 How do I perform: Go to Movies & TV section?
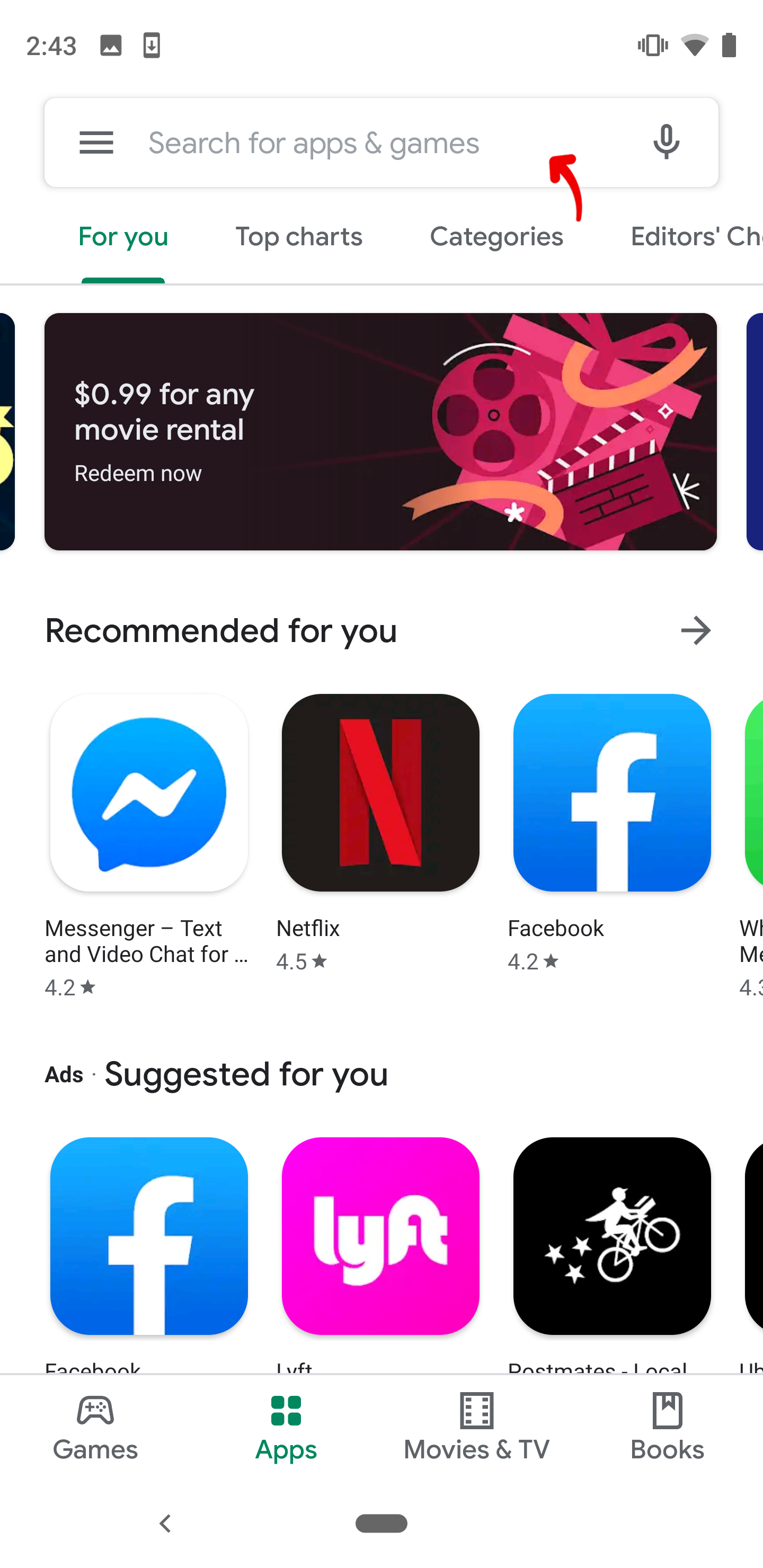tap(476, 1428)
